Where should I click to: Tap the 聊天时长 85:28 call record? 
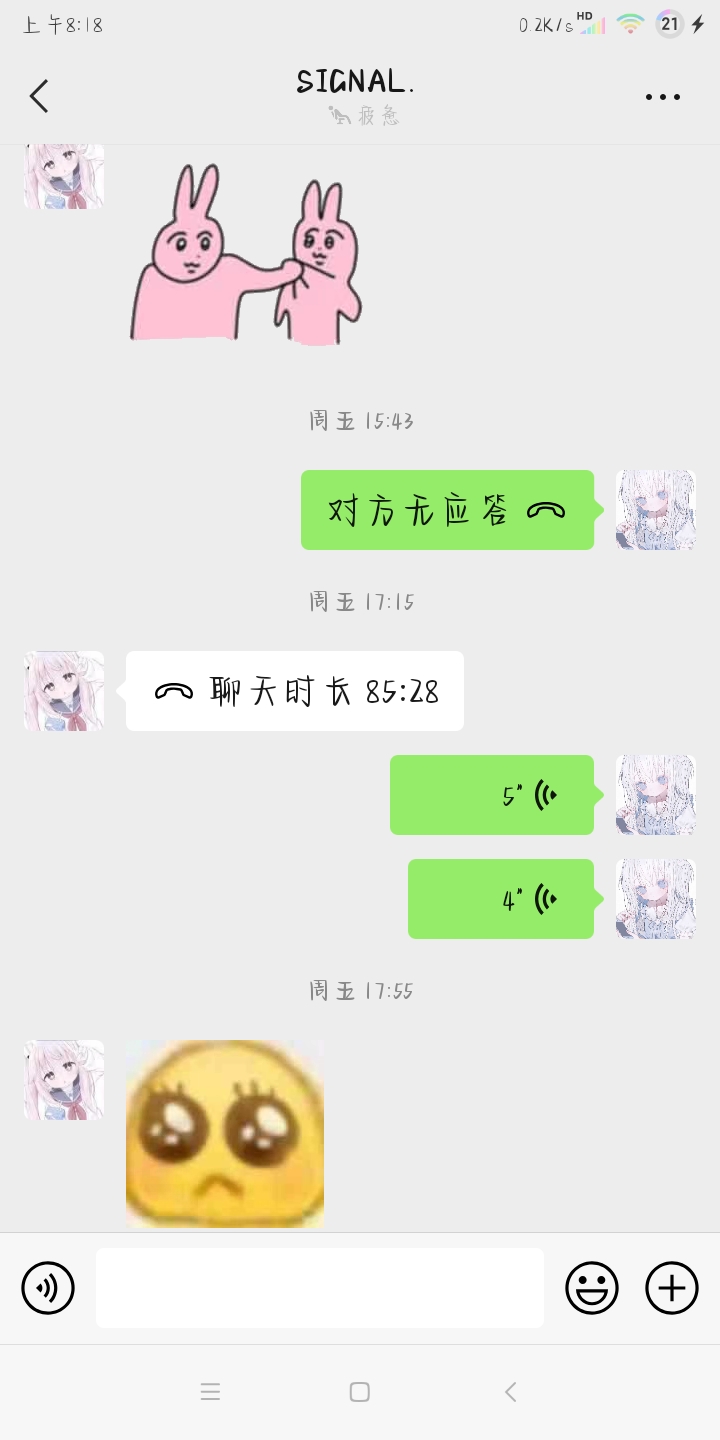[x=295, y=691]
